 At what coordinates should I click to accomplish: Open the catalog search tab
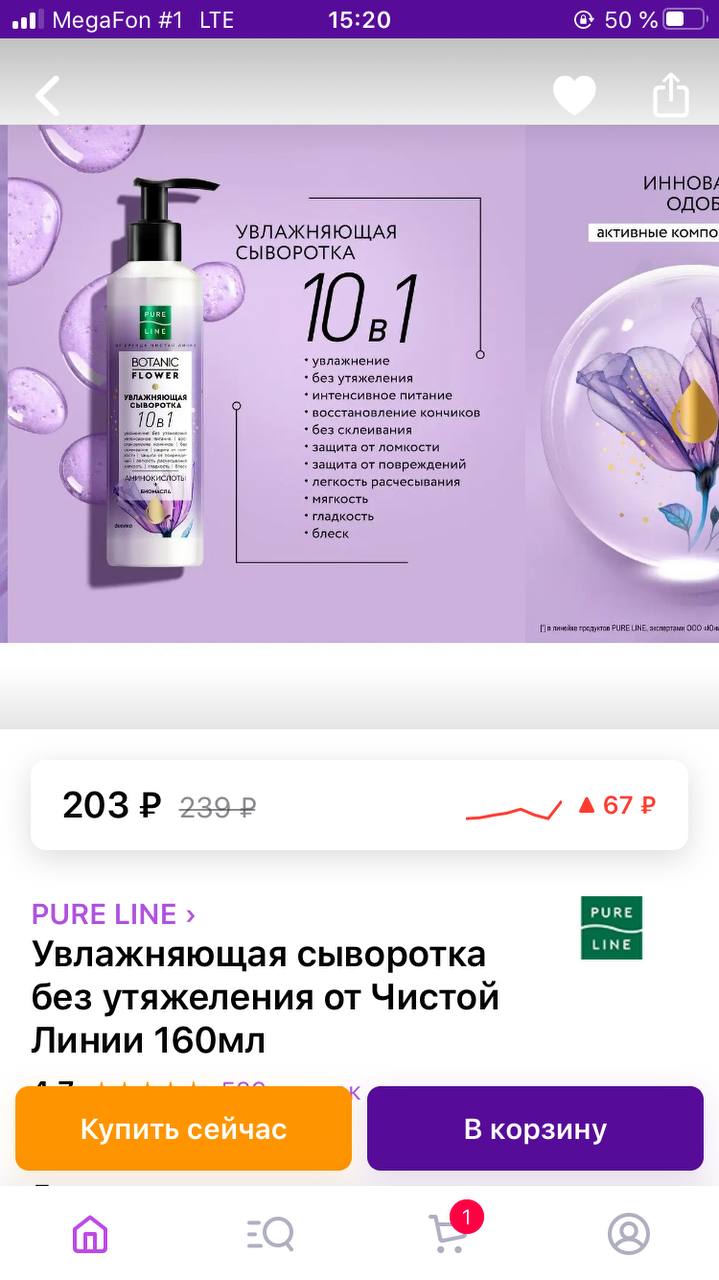coord(270,1234)
